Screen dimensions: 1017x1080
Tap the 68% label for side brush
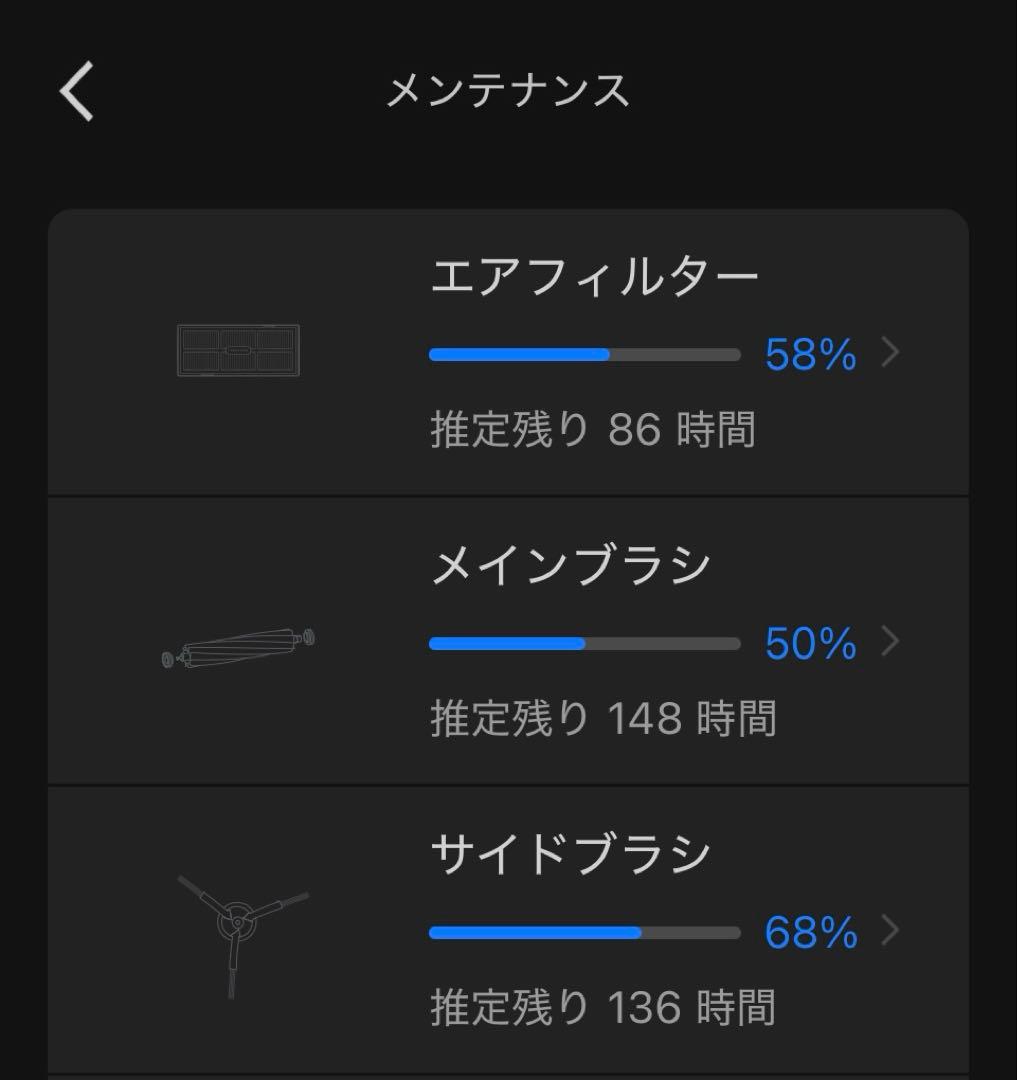(811, 933)
